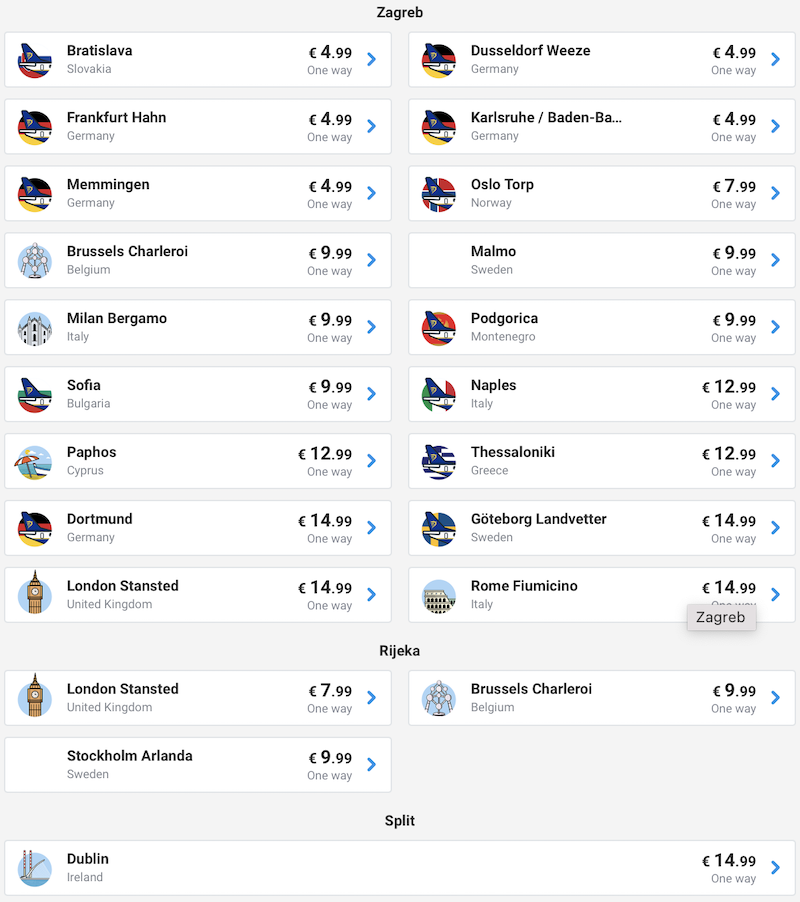Open the Naples flight card
The image size is (800, 902).
point(602,395)
